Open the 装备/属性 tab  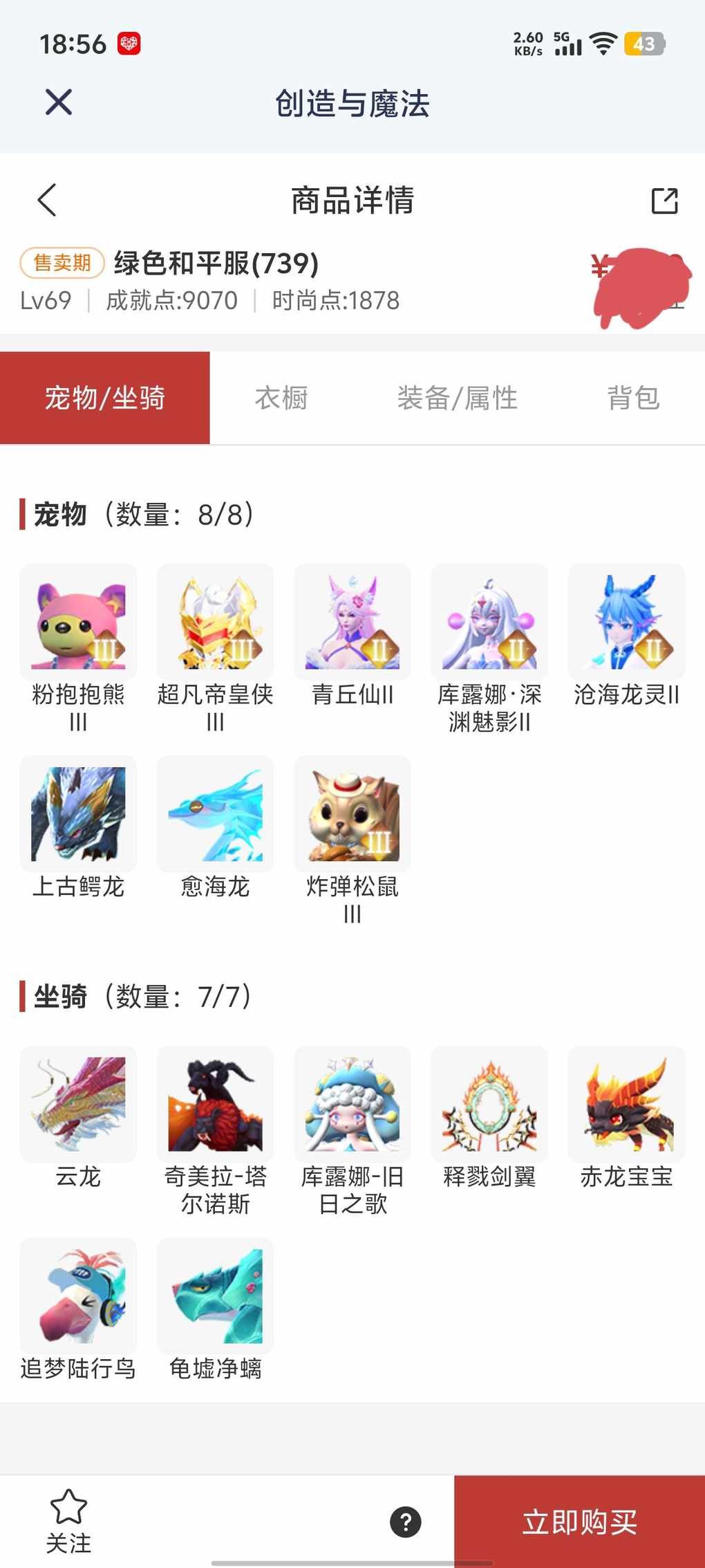point(457,398)
